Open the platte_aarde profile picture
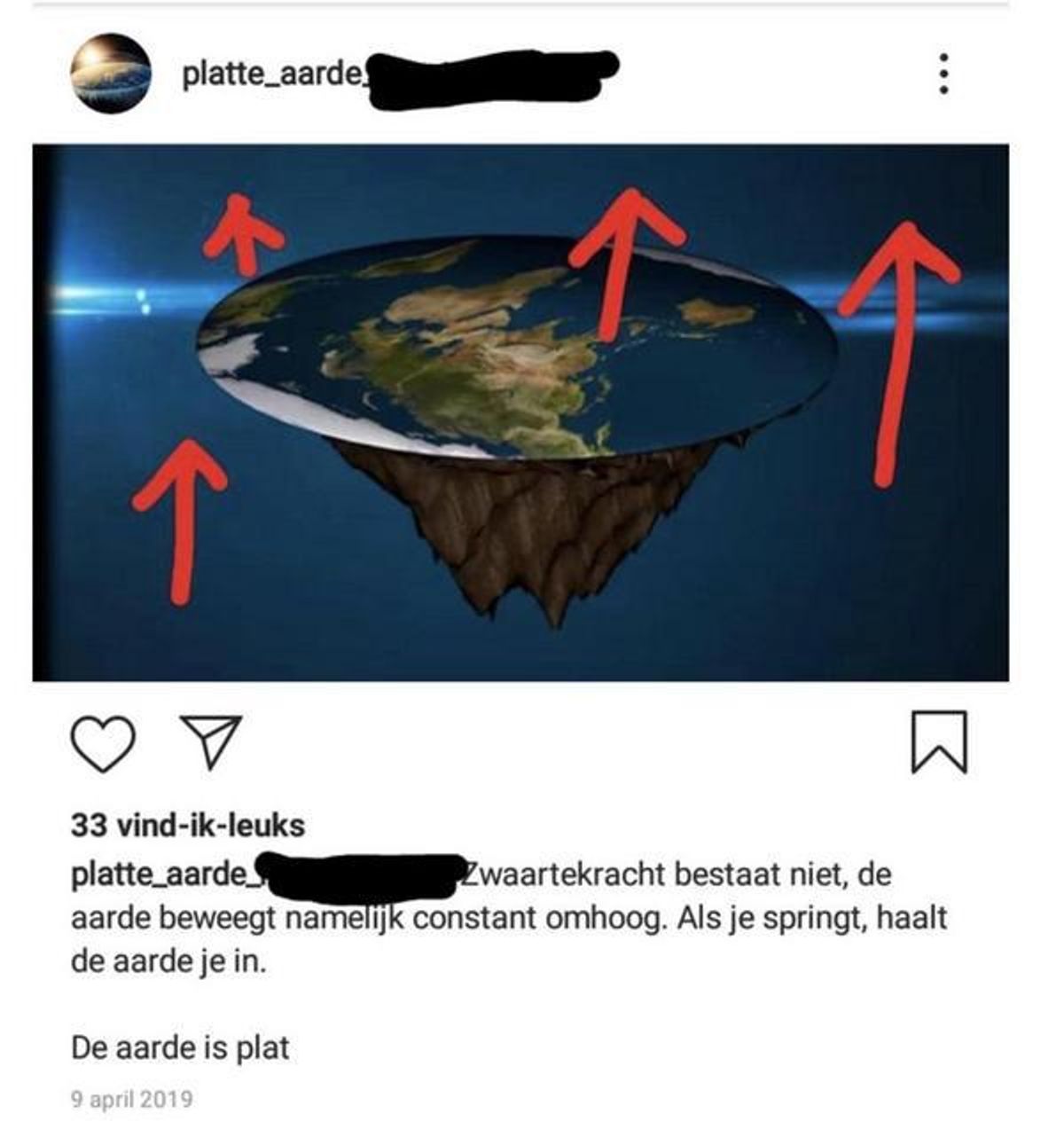 click(x=111, y=74)
